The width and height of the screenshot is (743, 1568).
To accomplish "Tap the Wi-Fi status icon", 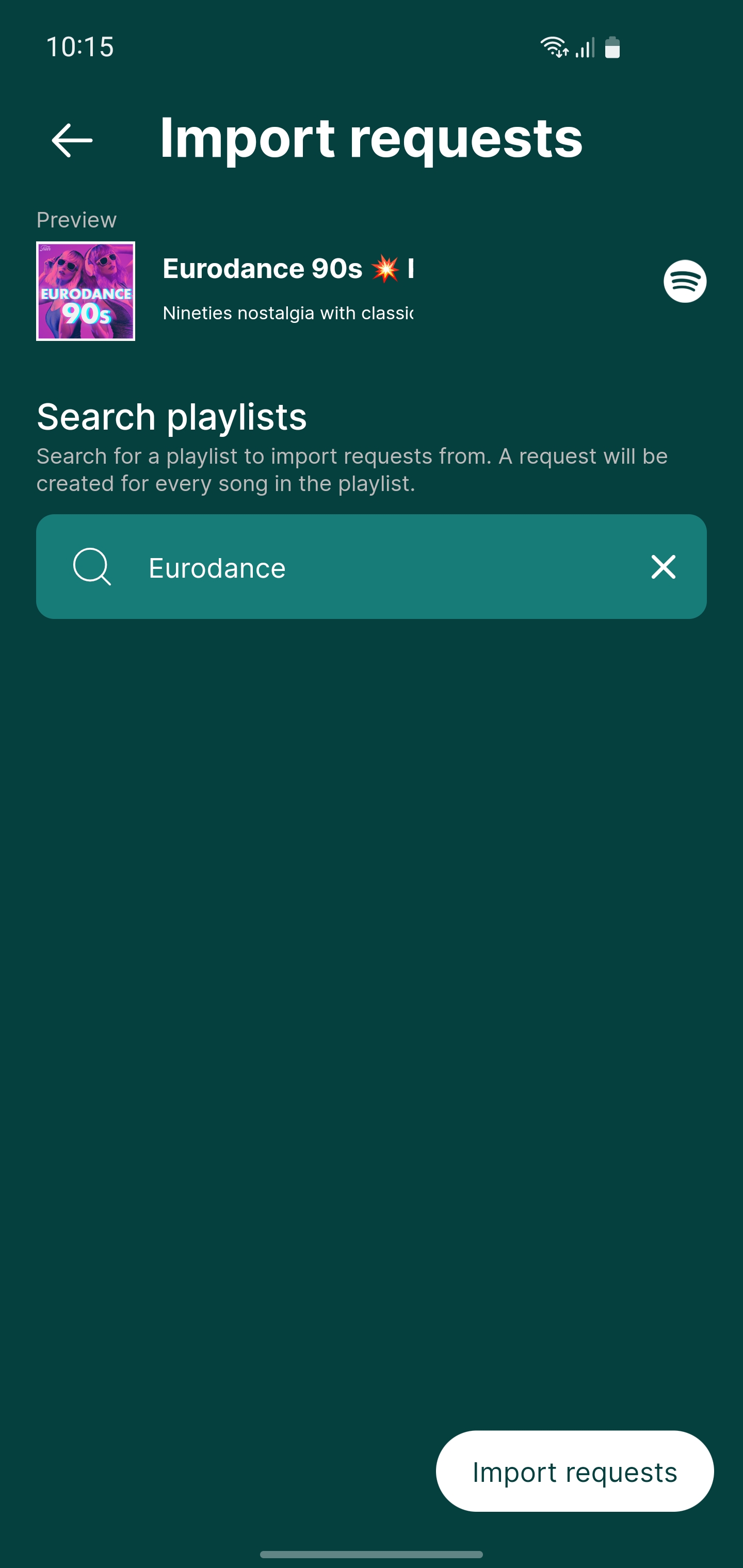I will 554,47.
